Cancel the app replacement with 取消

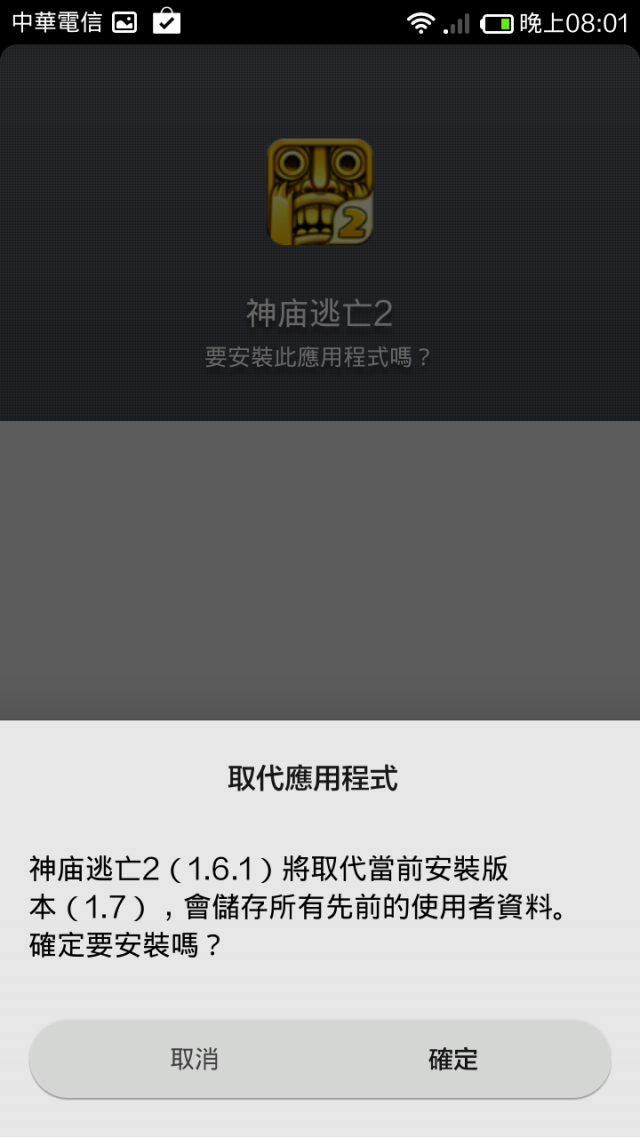tap(194, 1059)
